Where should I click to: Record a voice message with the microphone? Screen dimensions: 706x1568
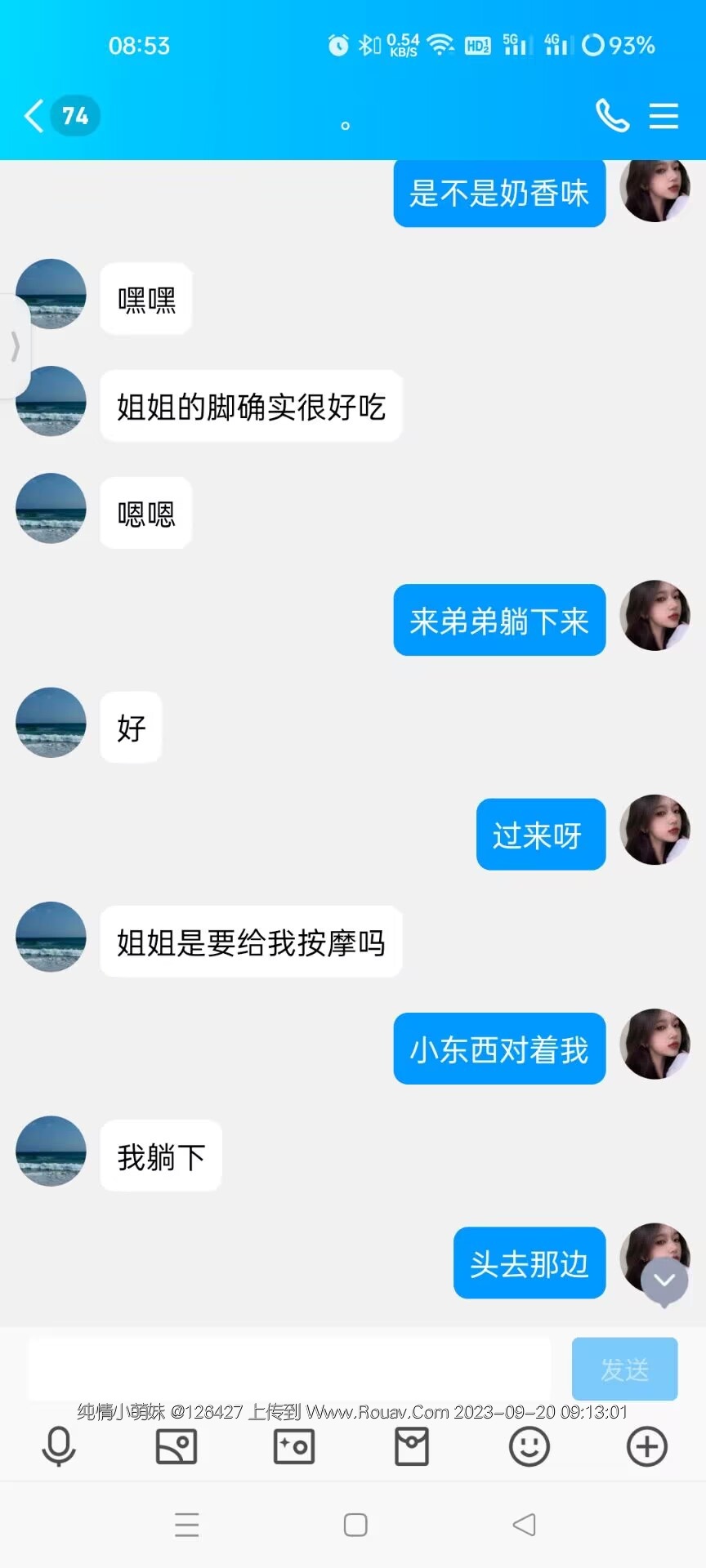pos(59,1446)
